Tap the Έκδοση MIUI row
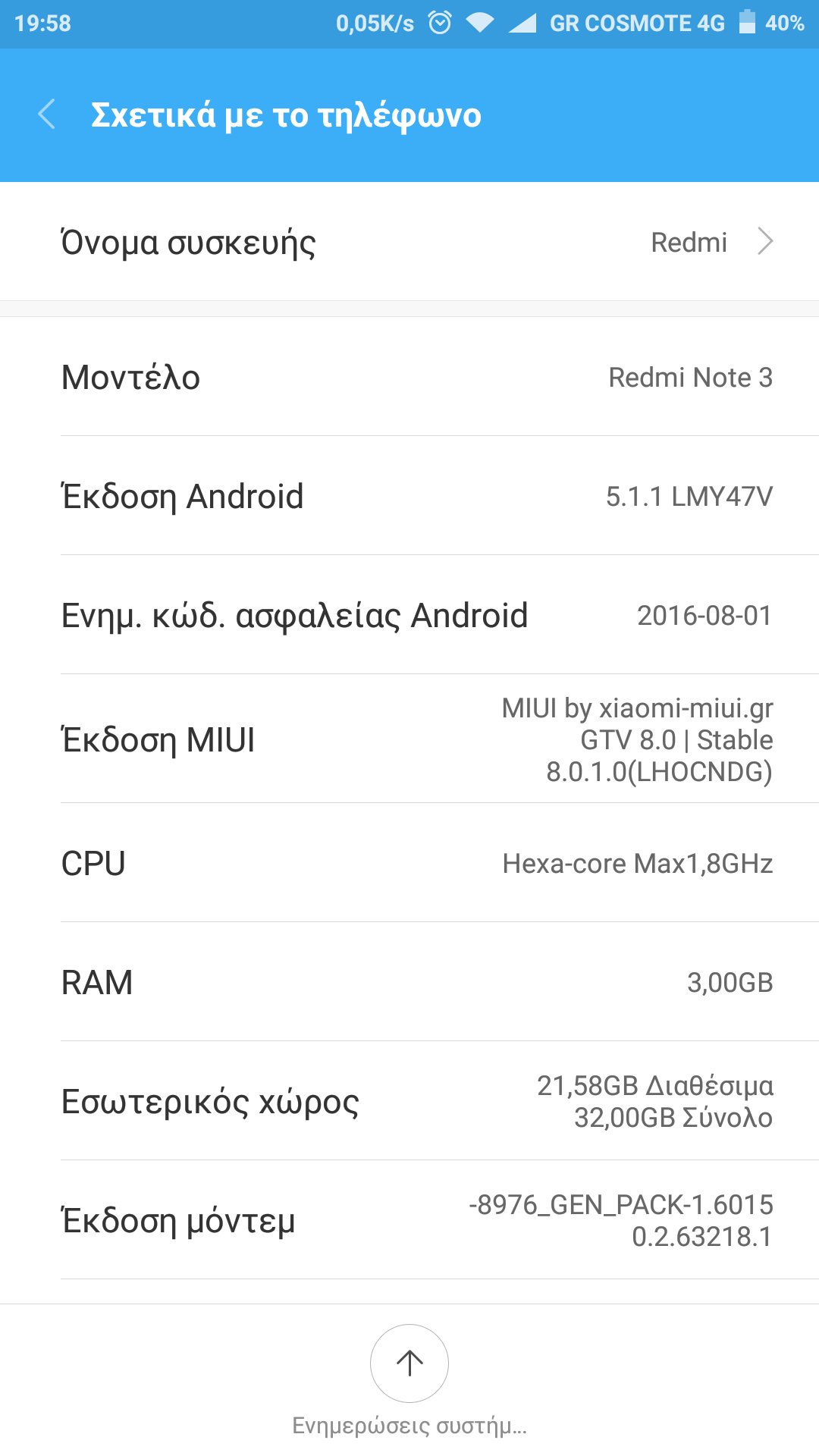 (x=409, y=739)
